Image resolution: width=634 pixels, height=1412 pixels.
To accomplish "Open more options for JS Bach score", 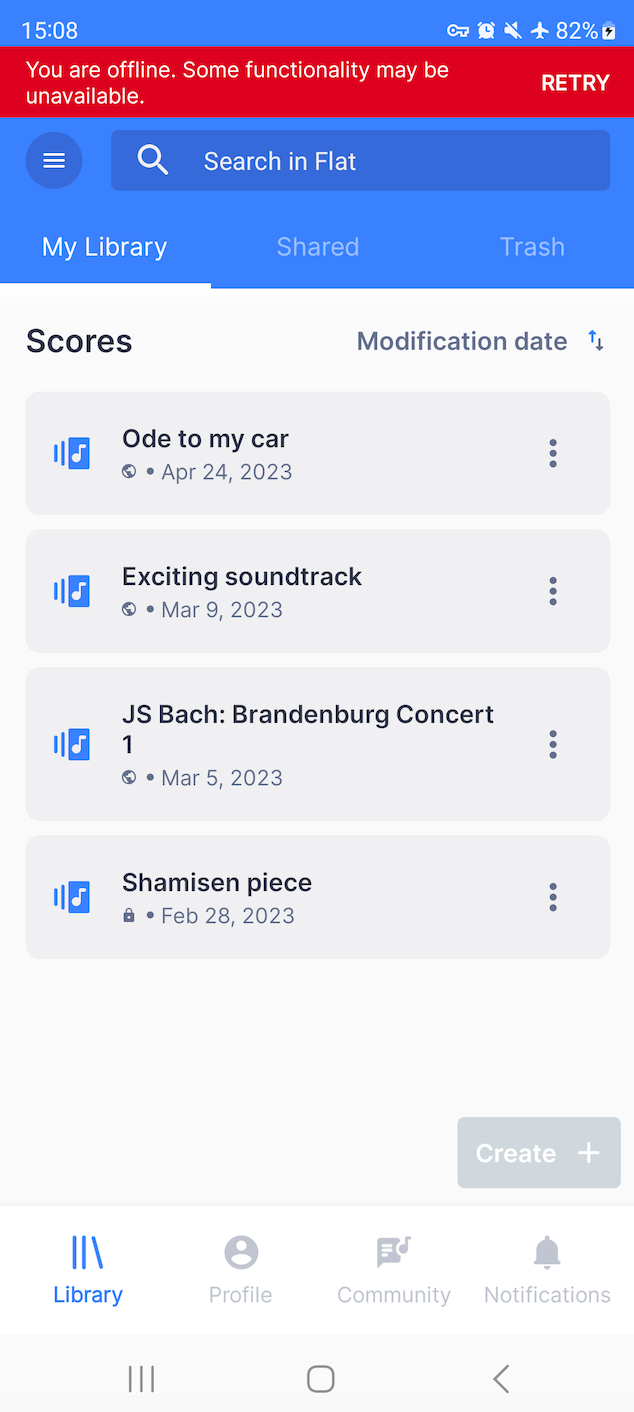I will point(553,744).
